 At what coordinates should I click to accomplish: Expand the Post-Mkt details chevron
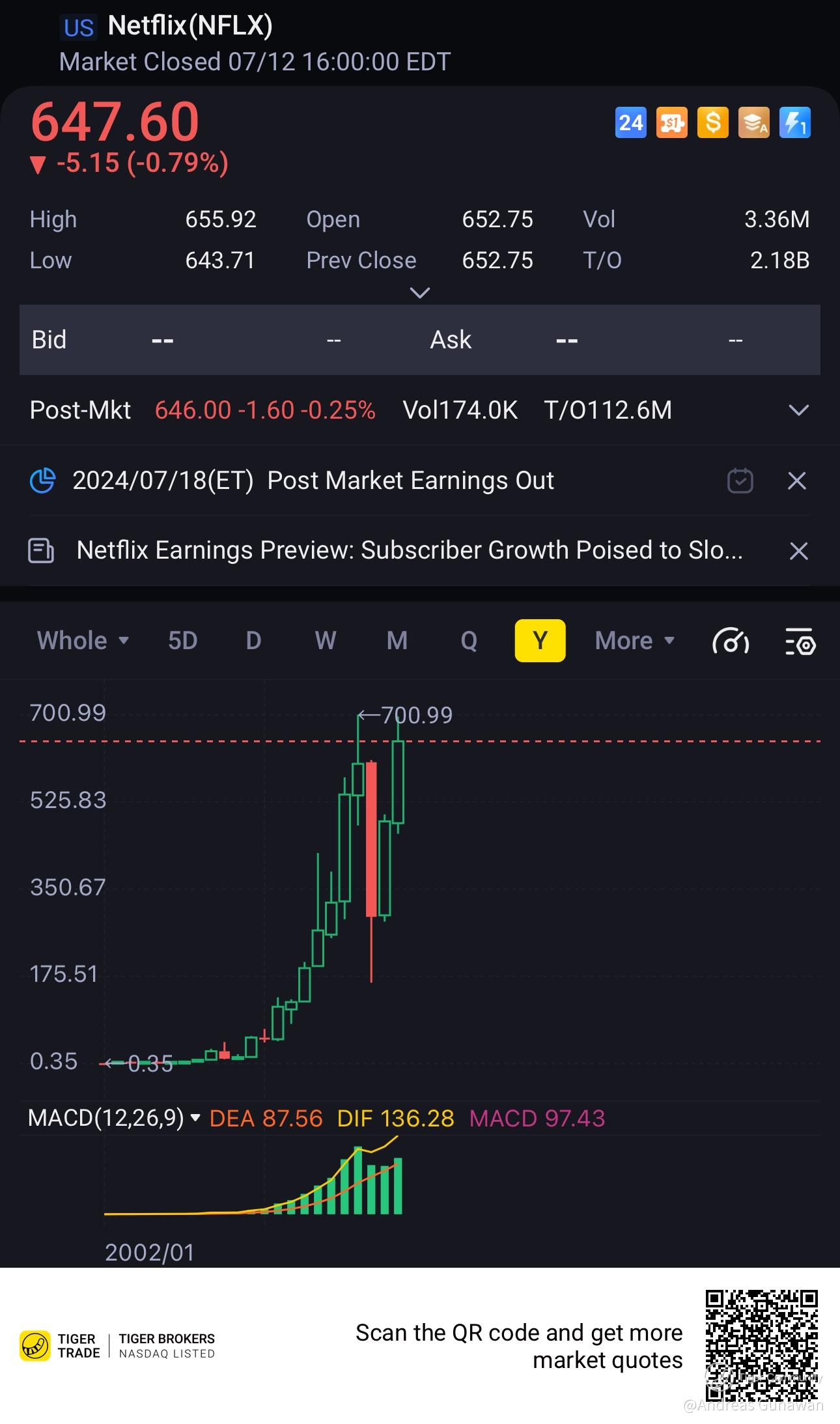(798, 410)
